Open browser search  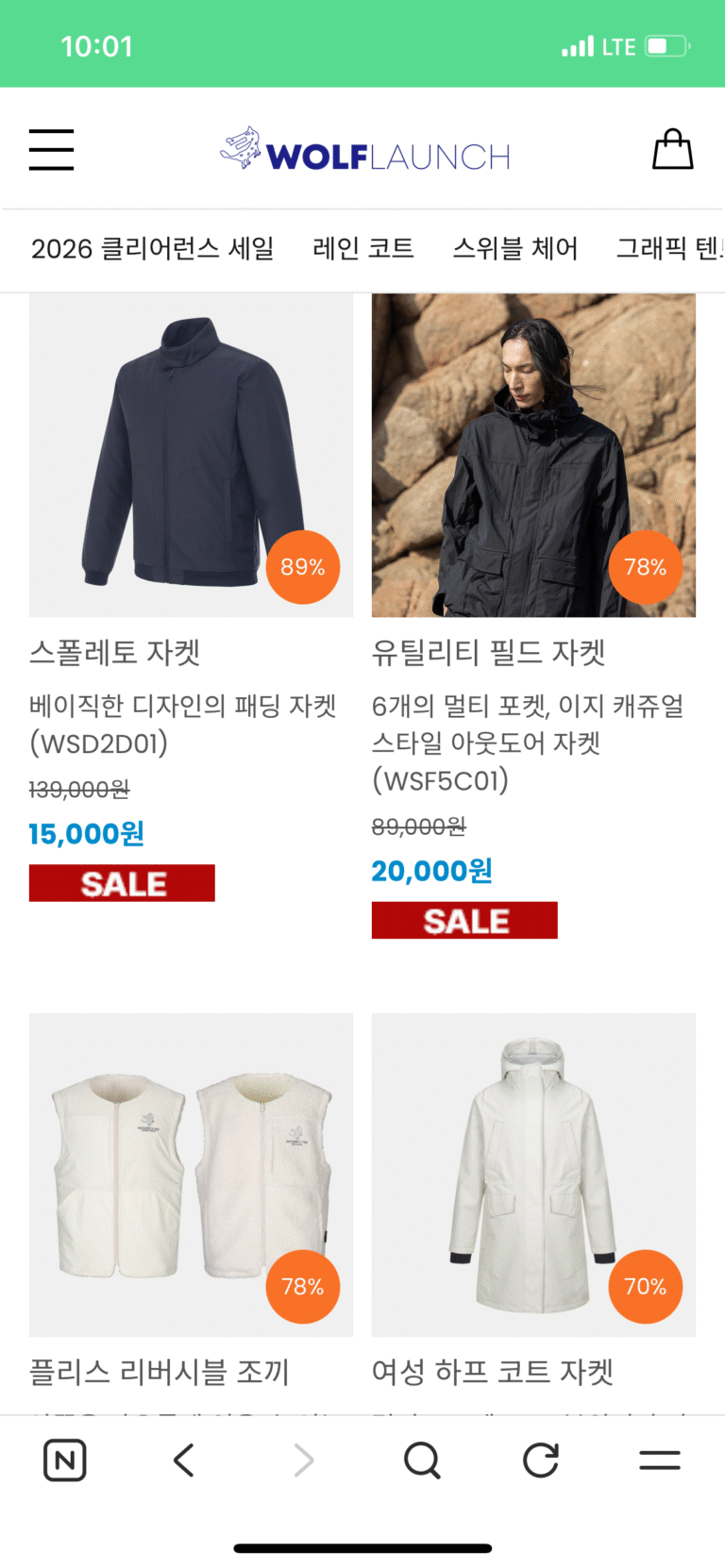[x=422, y=1460]
